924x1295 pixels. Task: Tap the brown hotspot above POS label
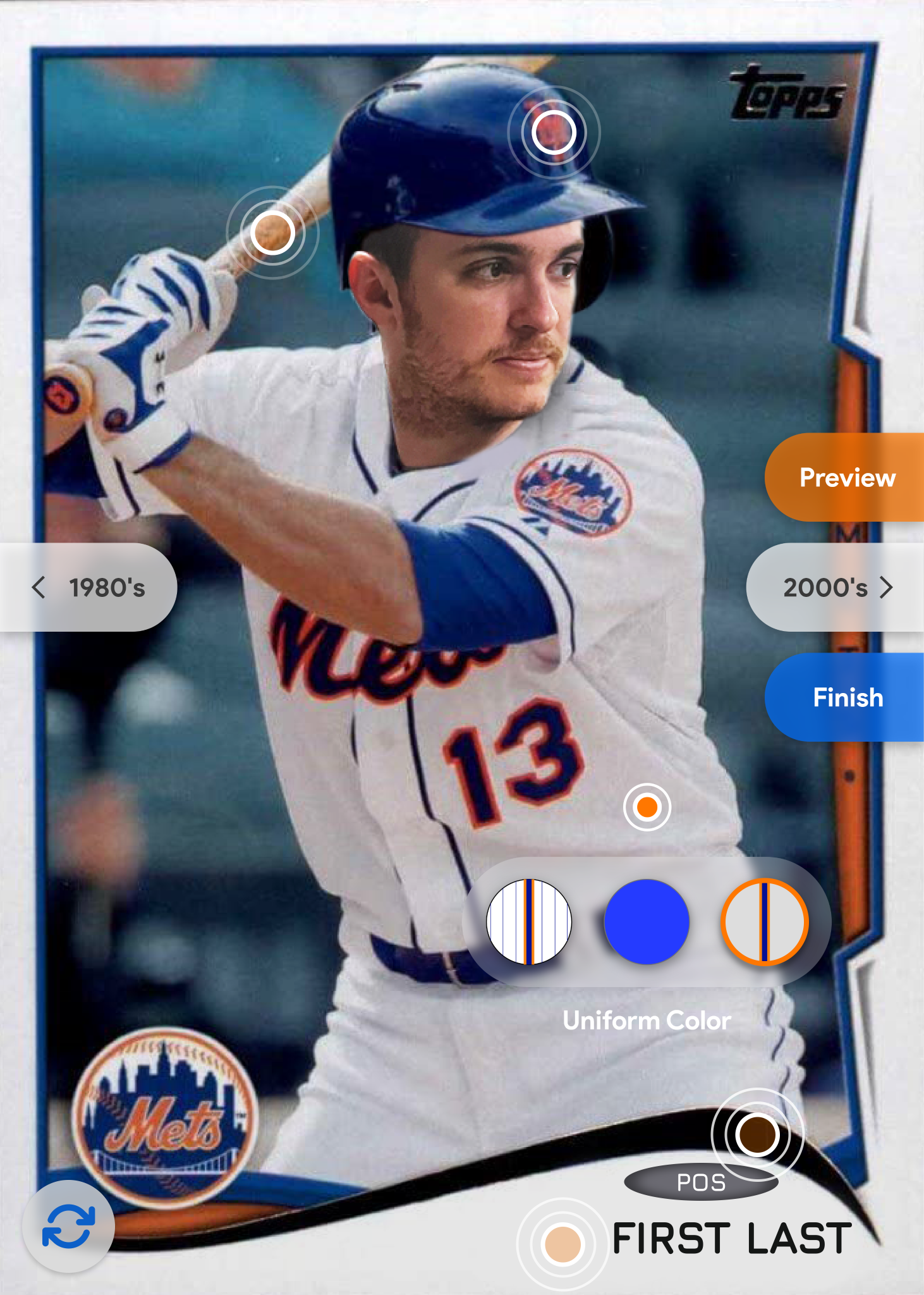point(757,1134)
